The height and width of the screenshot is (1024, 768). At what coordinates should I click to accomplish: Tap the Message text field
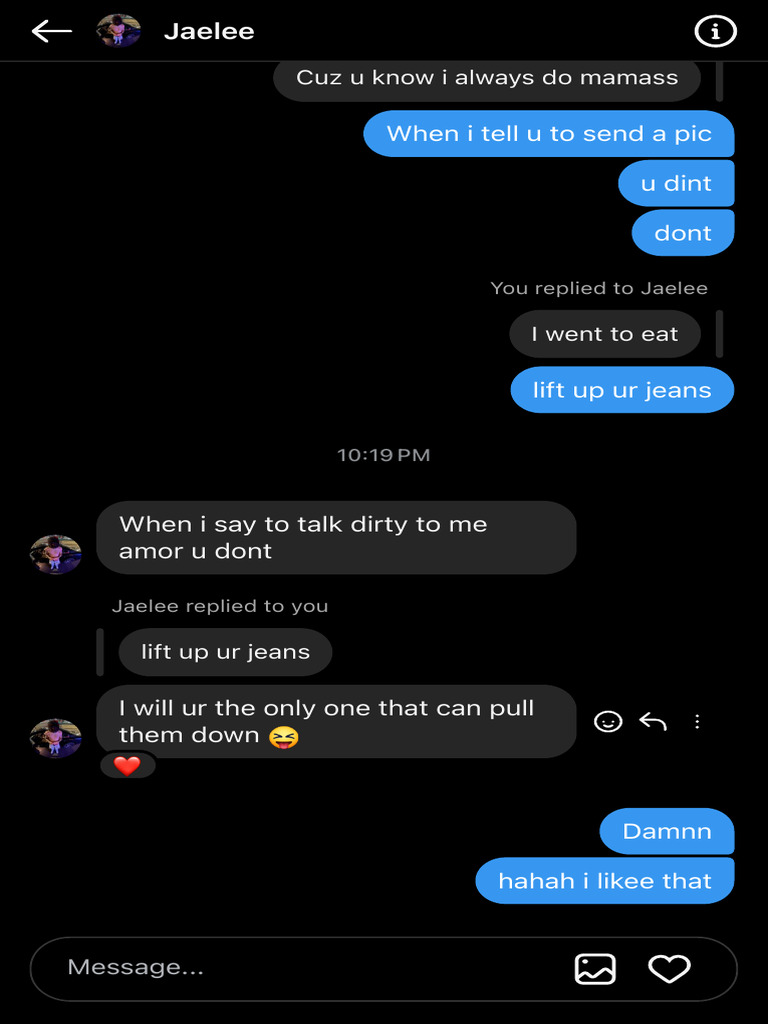(300, 968)
